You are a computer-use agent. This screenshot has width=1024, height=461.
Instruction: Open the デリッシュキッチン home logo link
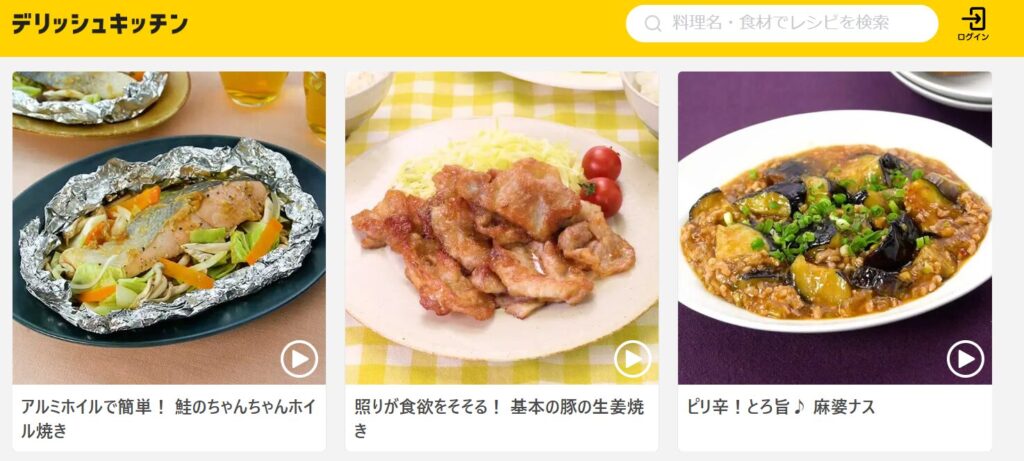pos(100,24)
